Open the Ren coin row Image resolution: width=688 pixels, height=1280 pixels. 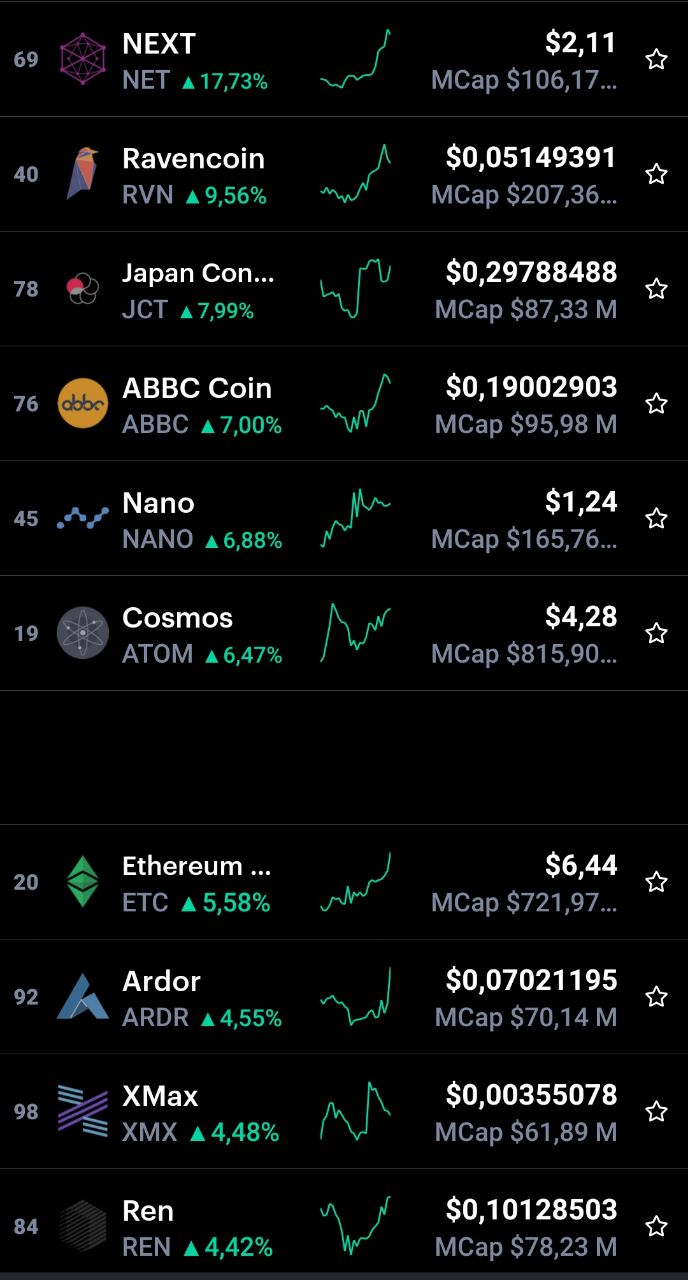(x=344, y=1226)
